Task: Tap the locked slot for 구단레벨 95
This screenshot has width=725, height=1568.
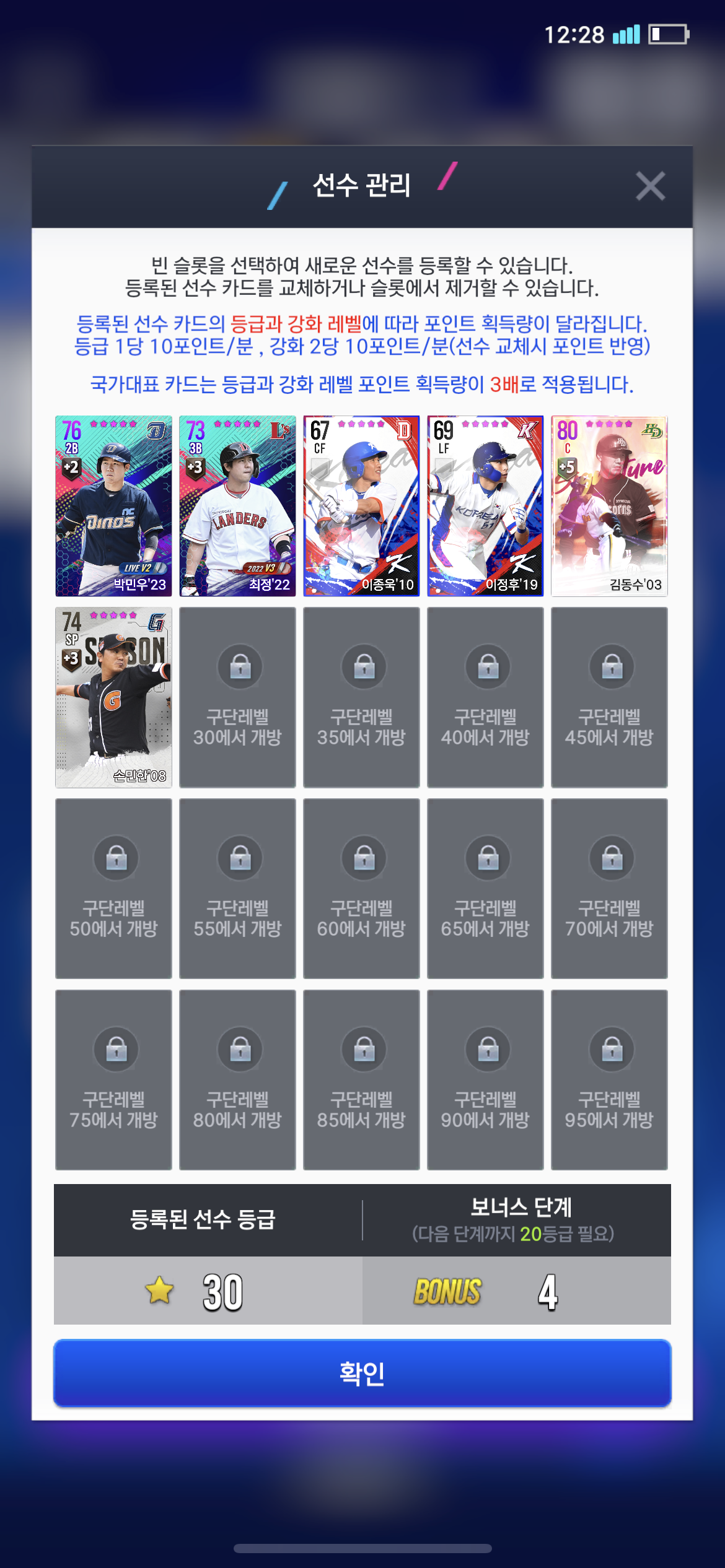Action: tap(609, 1079)
